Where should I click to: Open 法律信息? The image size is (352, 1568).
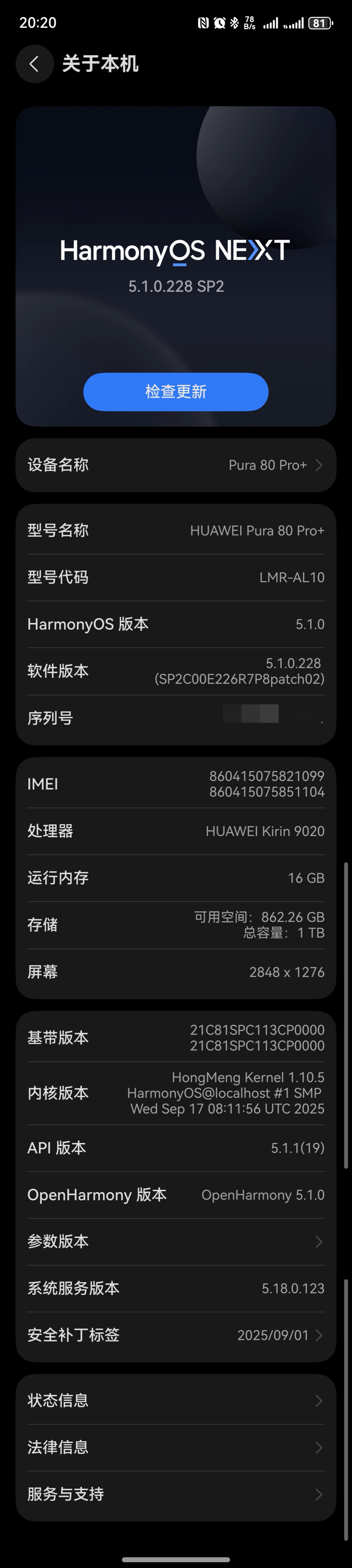(x=176, y=1447)
